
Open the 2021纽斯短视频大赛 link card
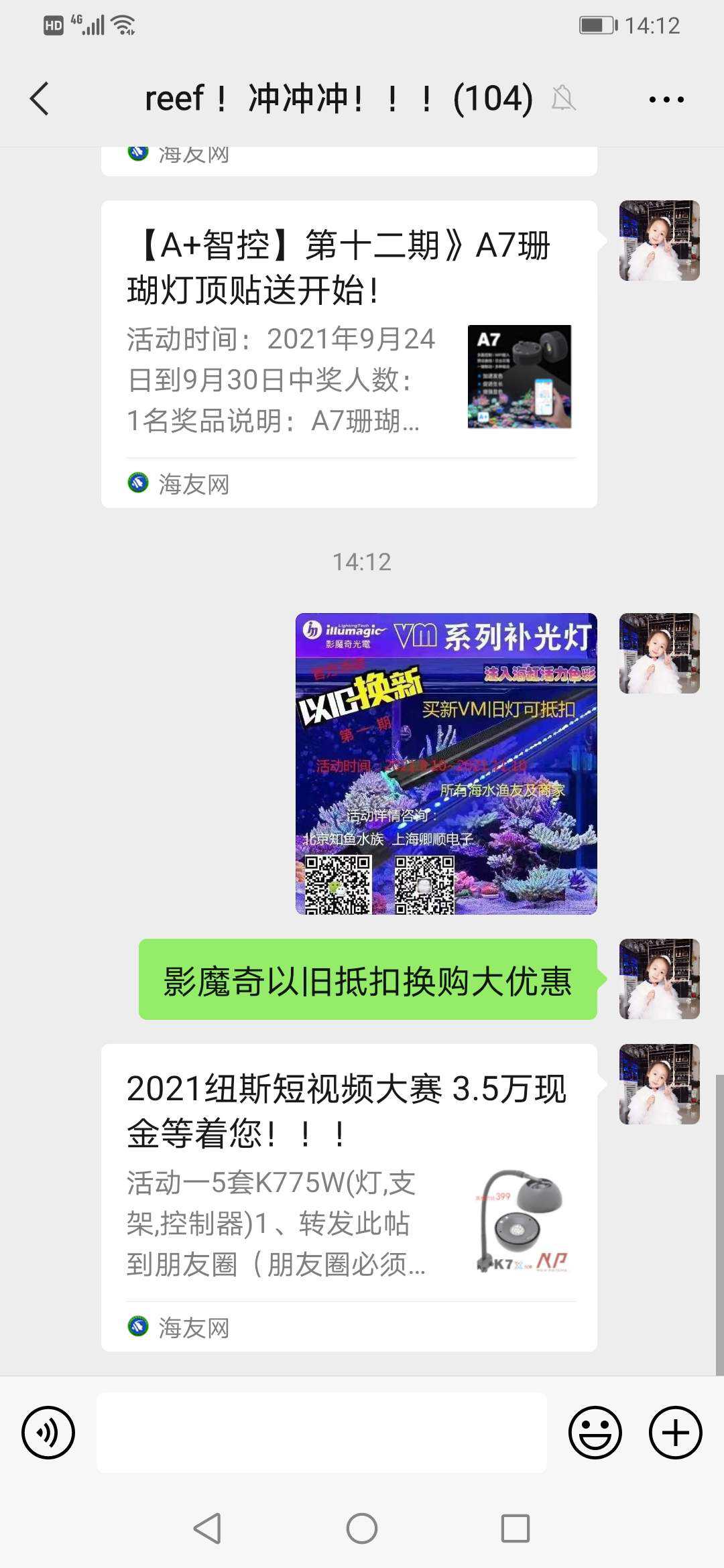pos(349,1197)
